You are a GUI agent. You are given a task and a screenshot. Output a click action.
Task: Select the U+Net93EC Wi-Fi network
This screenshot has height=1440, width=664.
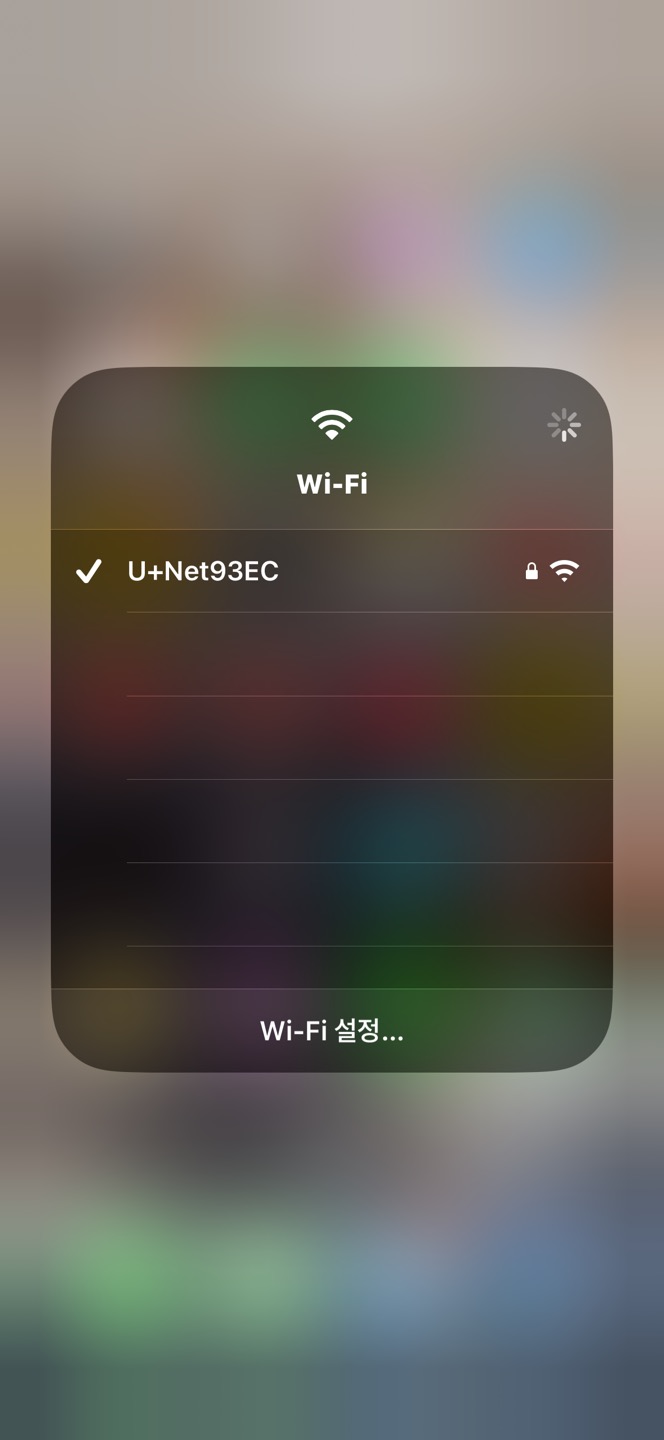203,571
